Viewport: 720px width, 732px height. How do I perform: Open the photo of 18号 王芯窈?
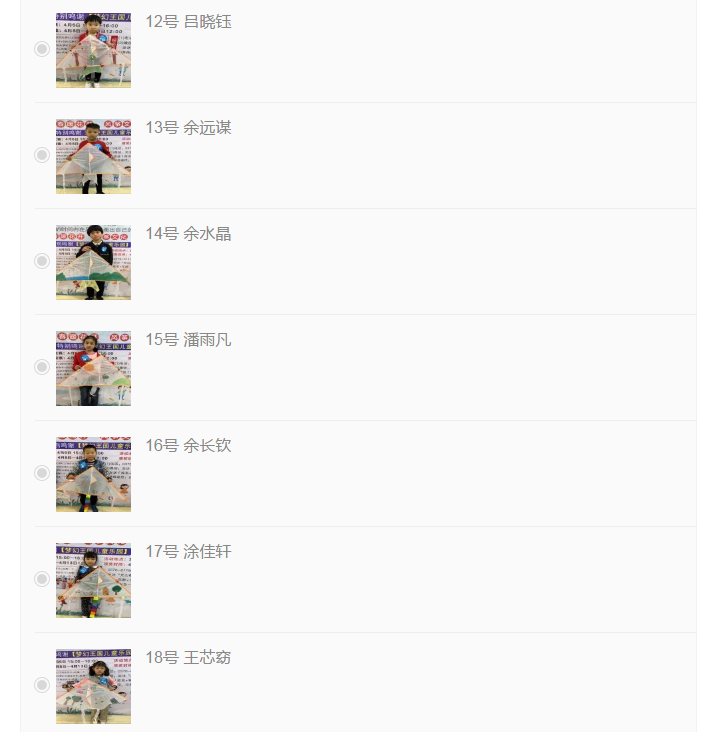pos(93,686)
